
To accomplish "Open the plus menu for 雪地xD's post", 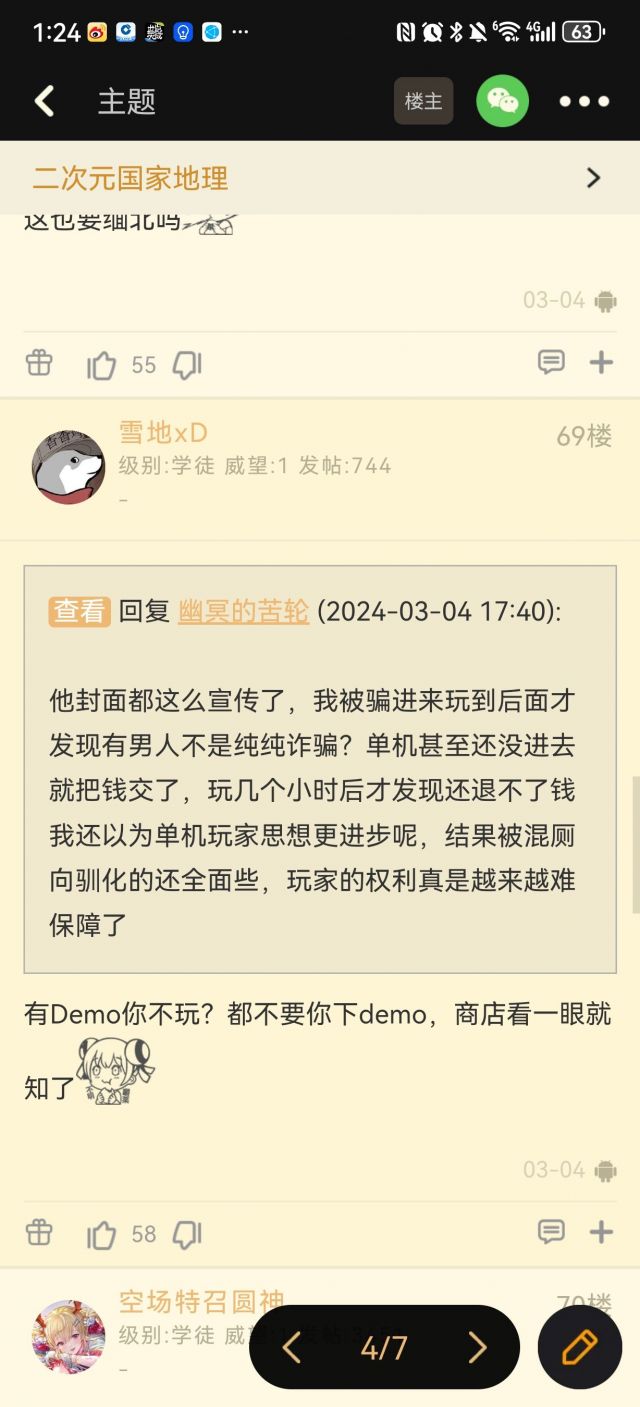I will pos(601,1232).
